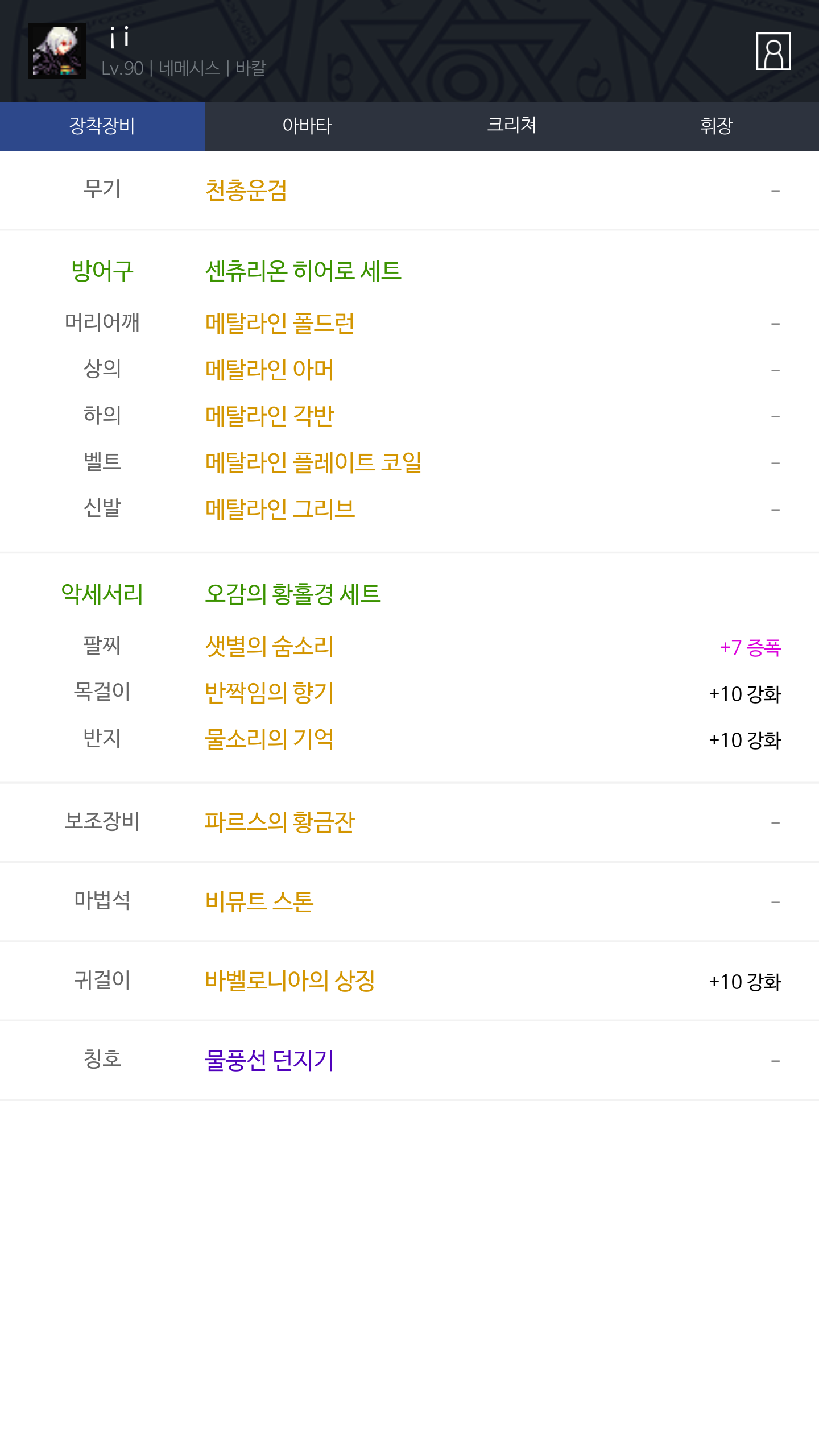
Task: Open earring item 바벨로니아의 상징
Action: coord(290,981)
